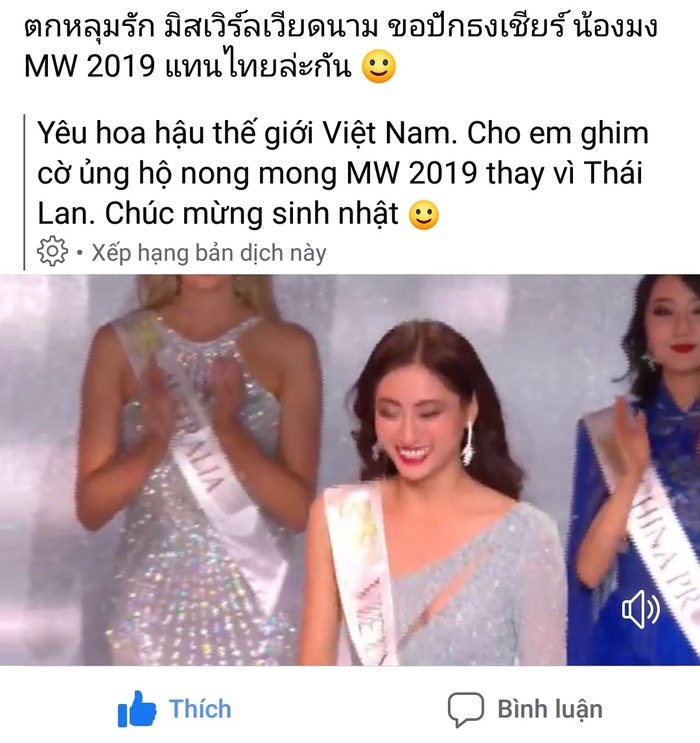700x743 pixels.
Task: Open Bình luận to comment
Action: click(525, 710)
